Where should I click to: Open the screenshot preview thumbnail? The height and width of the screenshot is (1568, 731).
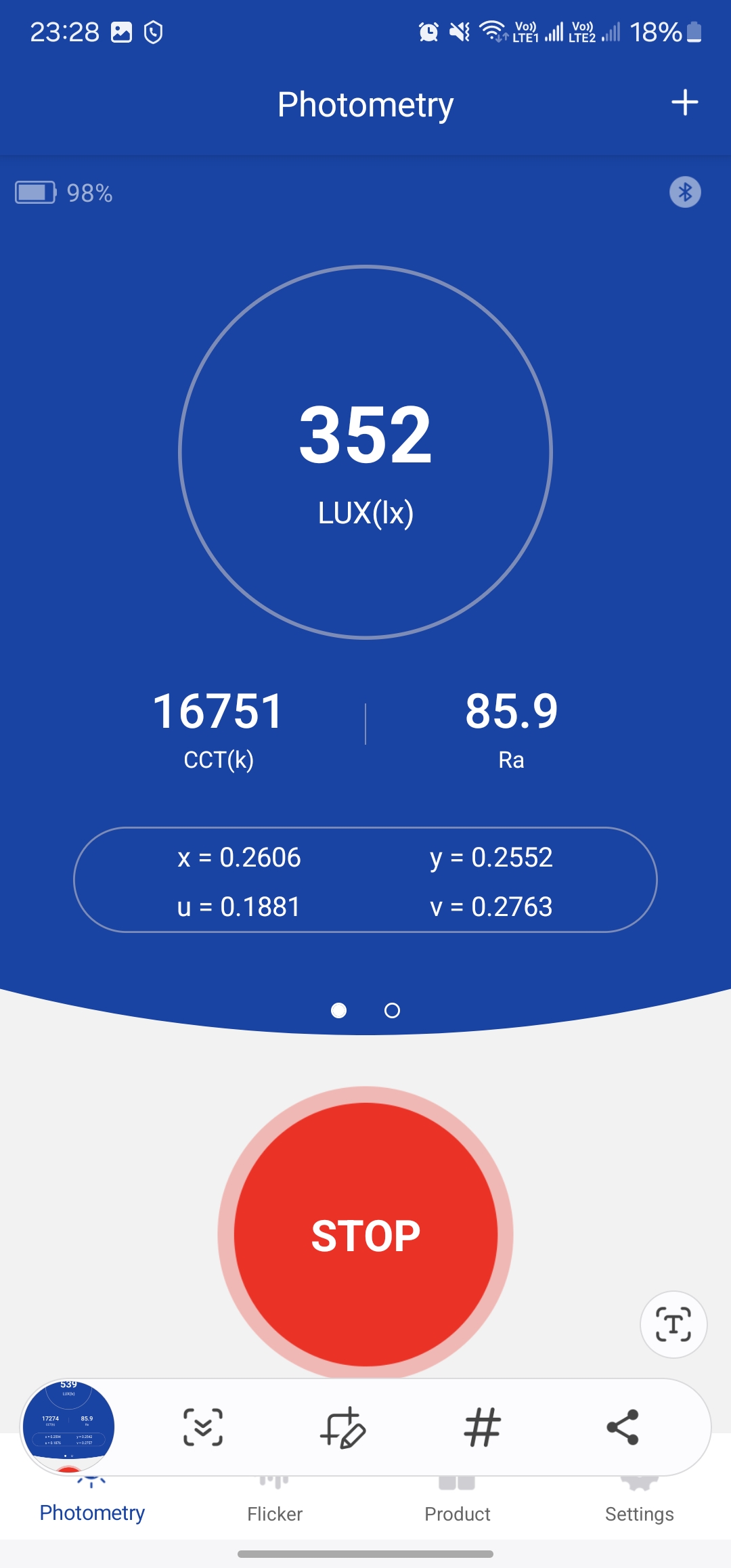point(68,1426)
